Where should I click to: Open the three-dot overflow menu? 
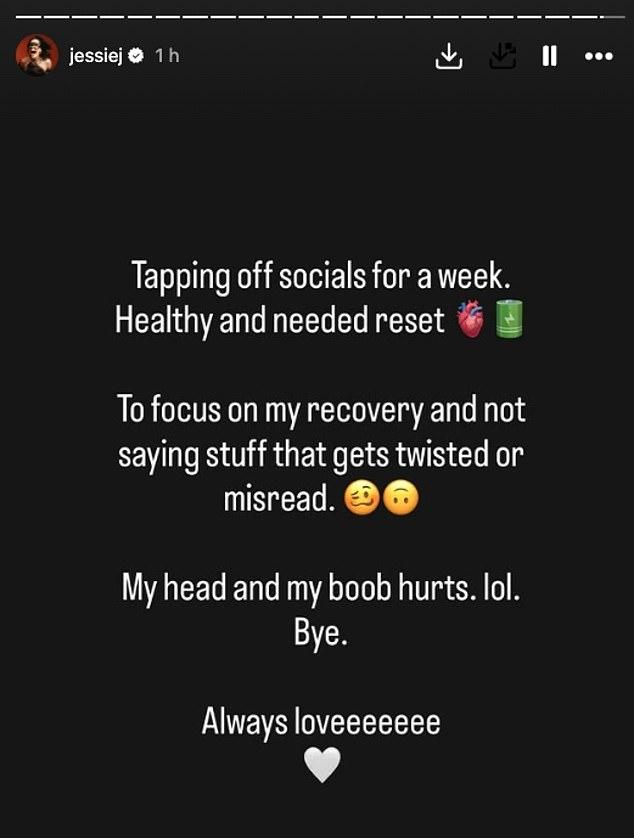(x=598, y=57)
